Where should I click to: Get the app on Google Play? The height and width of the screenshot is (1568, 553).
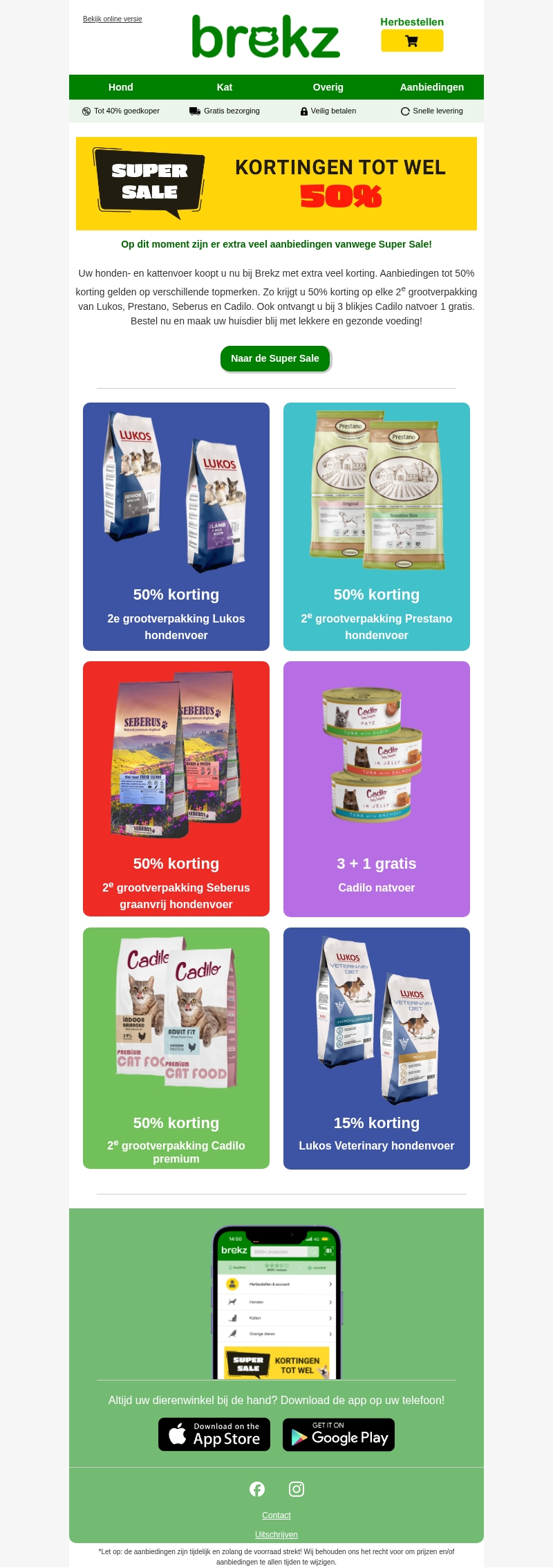[x=339, y=1435]
